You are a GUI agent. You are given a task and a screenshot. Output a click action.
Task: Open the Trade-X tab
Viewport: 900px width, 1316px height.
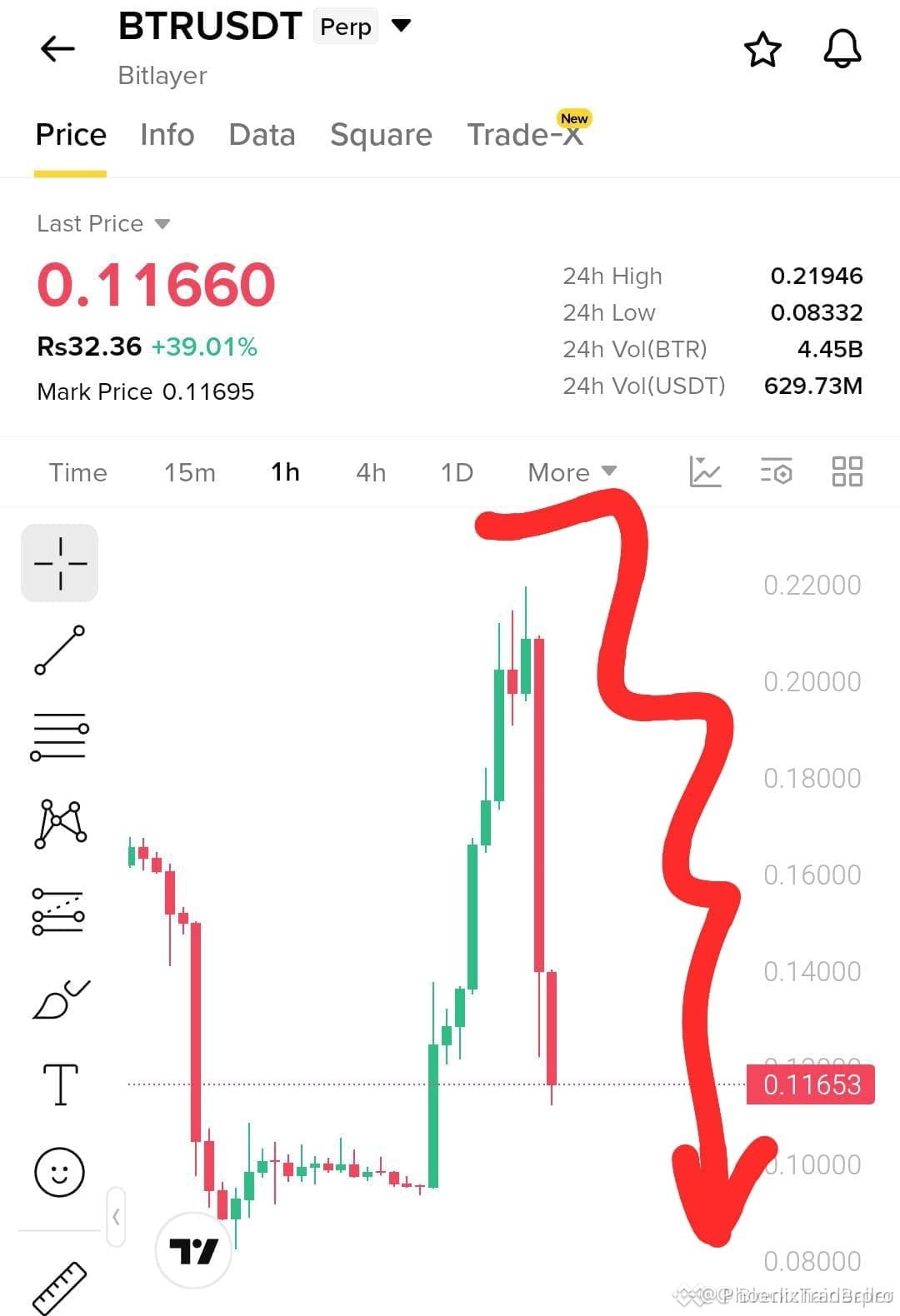[x=525, y=133]
